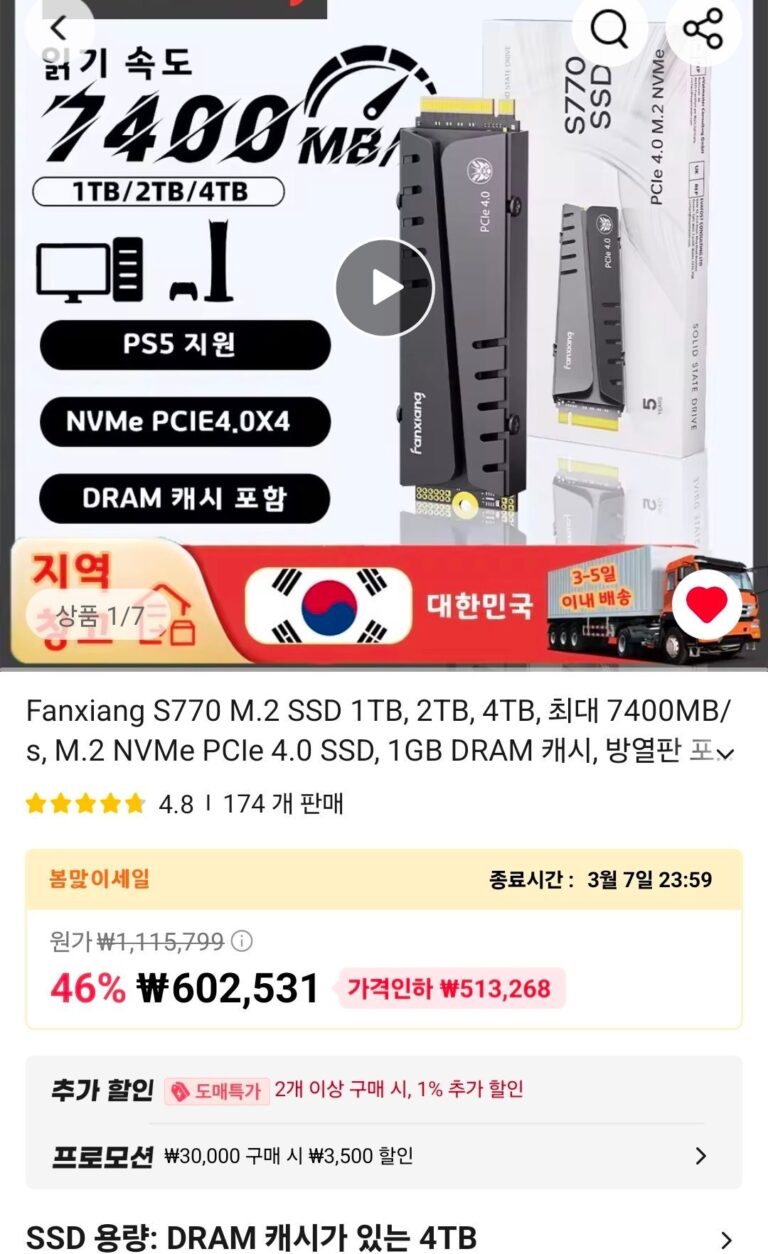The width and height of the screenshot is (768, 1254).
Task: Add the product to wishlist with the heart
Action: 707,605
